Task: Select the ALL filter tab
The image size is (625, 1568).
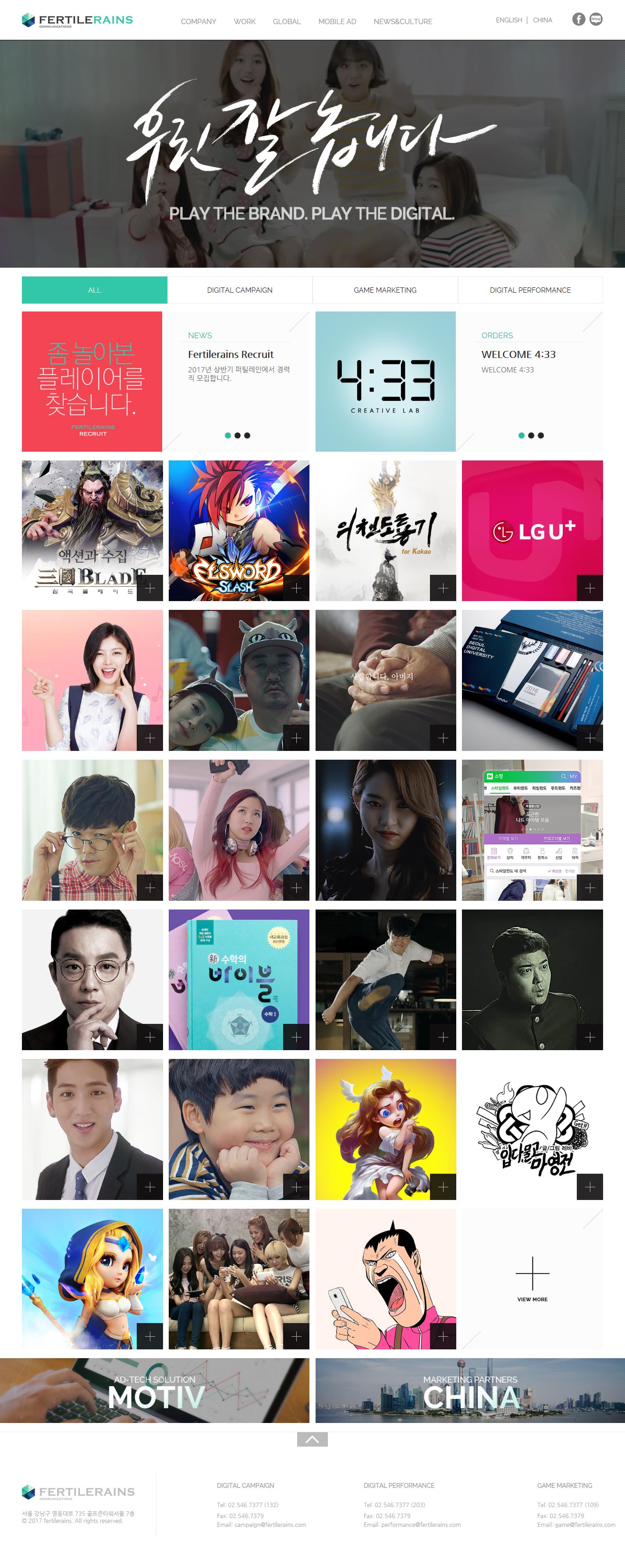Action: pos(94,290)
